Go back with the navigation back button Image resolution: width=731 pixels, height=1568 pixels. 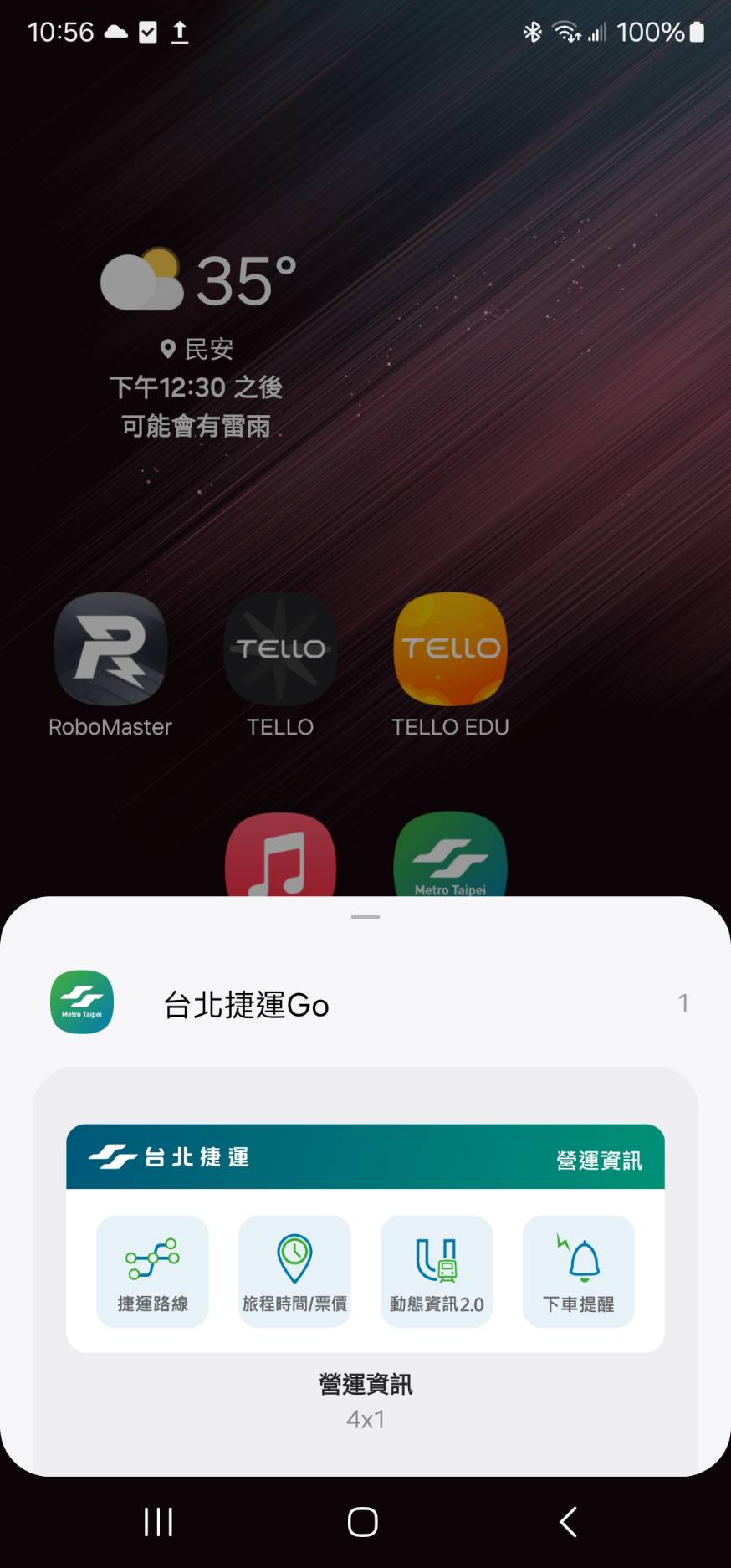click(x=569, y=1521)
